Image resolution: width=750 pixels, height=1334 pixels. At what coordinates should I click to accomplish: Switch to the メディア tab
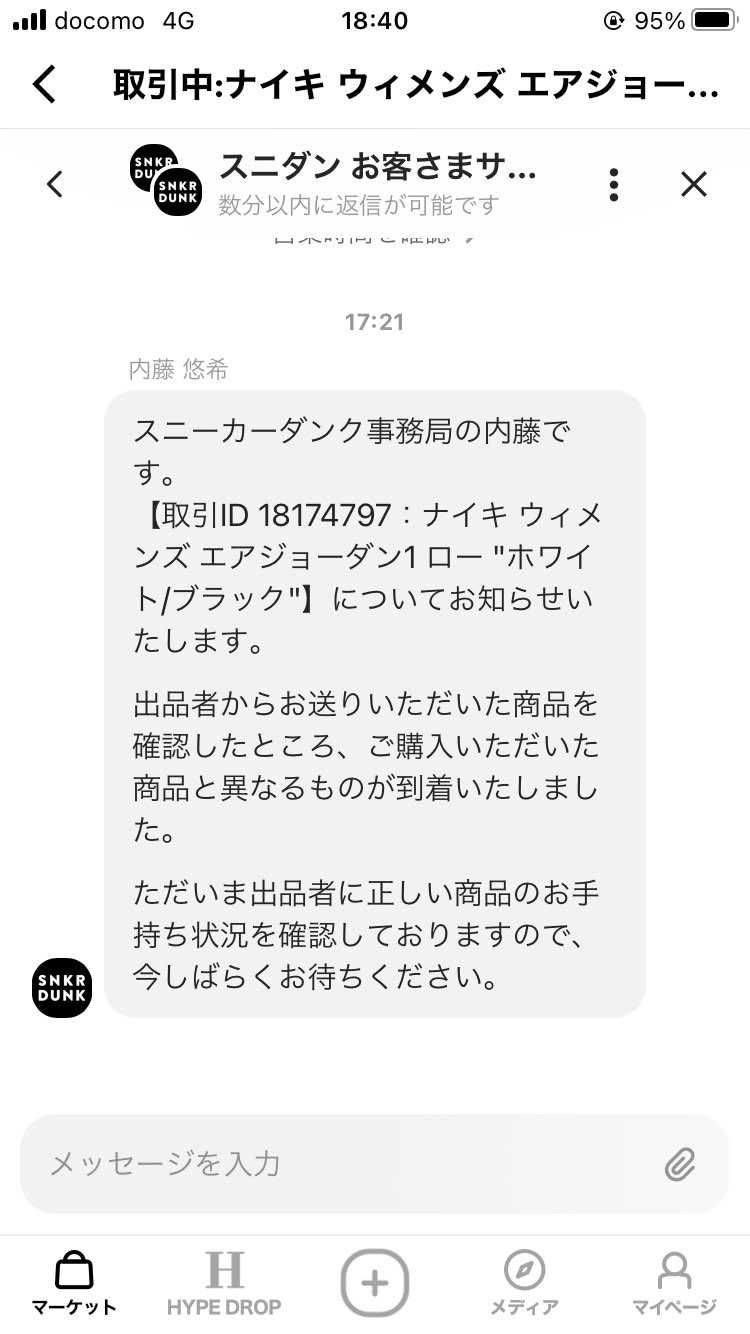pos(524,1284)
